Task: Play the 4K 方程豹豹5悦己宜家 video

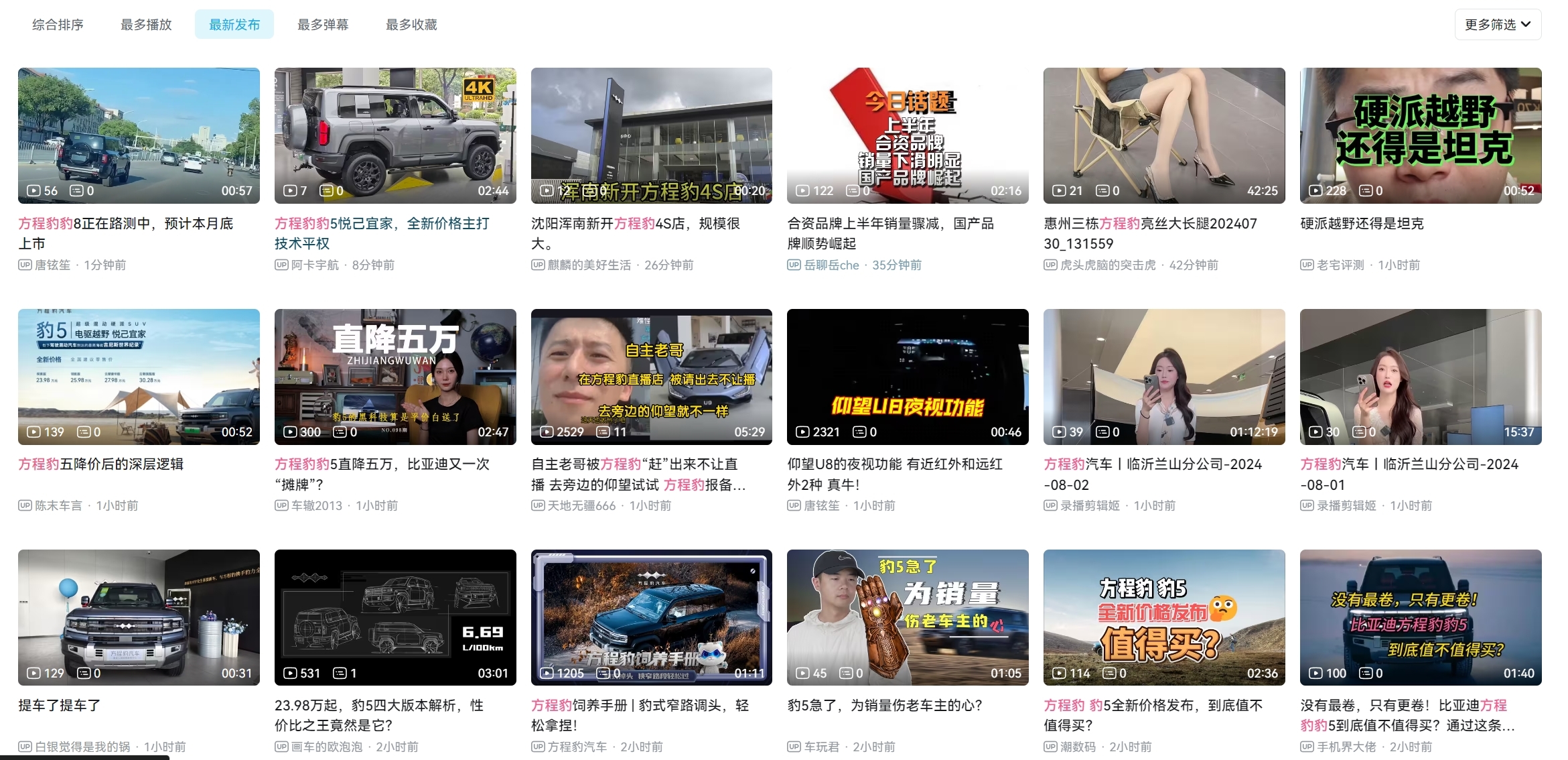Action: (395, 135)
